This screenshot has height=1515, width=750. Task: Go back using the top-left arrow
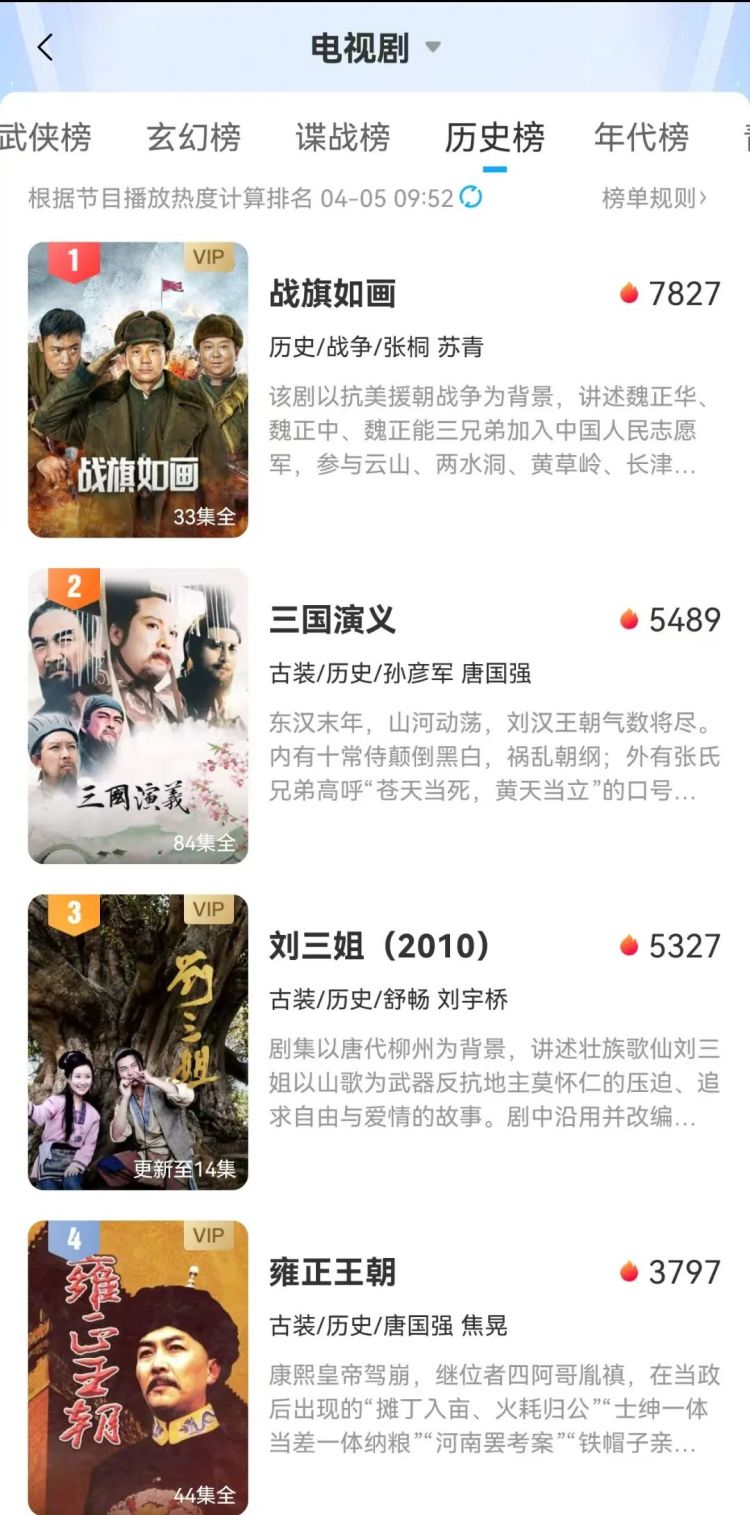coord(45,48)
